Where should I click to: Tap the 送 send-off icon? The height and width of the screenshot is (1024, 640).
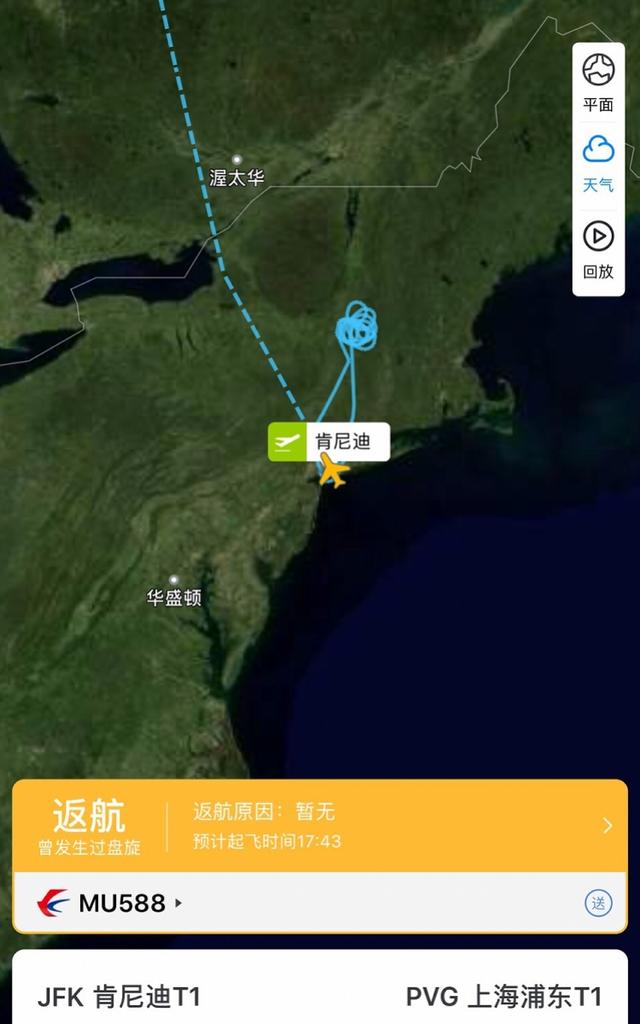pyautogui.click(x=597, y=903)
